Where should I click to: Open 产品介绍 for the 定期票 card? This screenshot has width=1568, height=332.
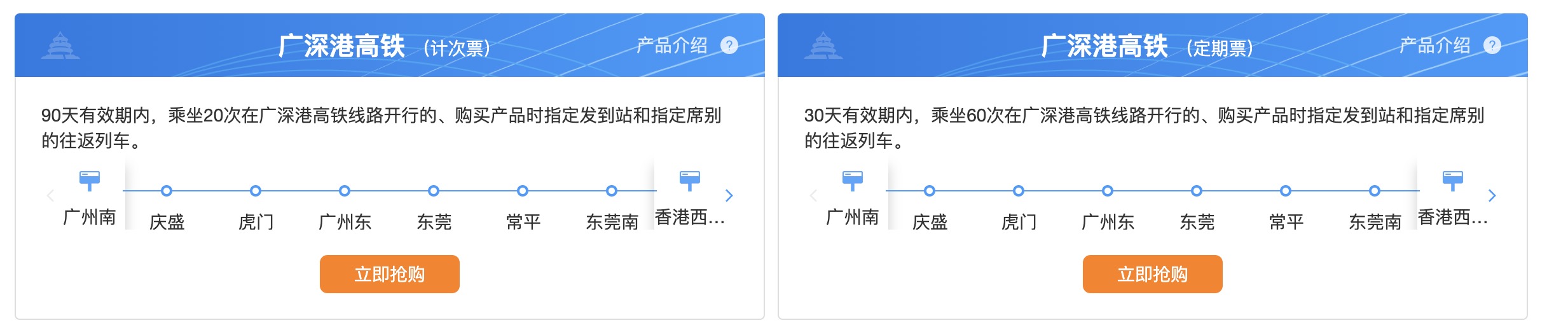coord(1449,46)
